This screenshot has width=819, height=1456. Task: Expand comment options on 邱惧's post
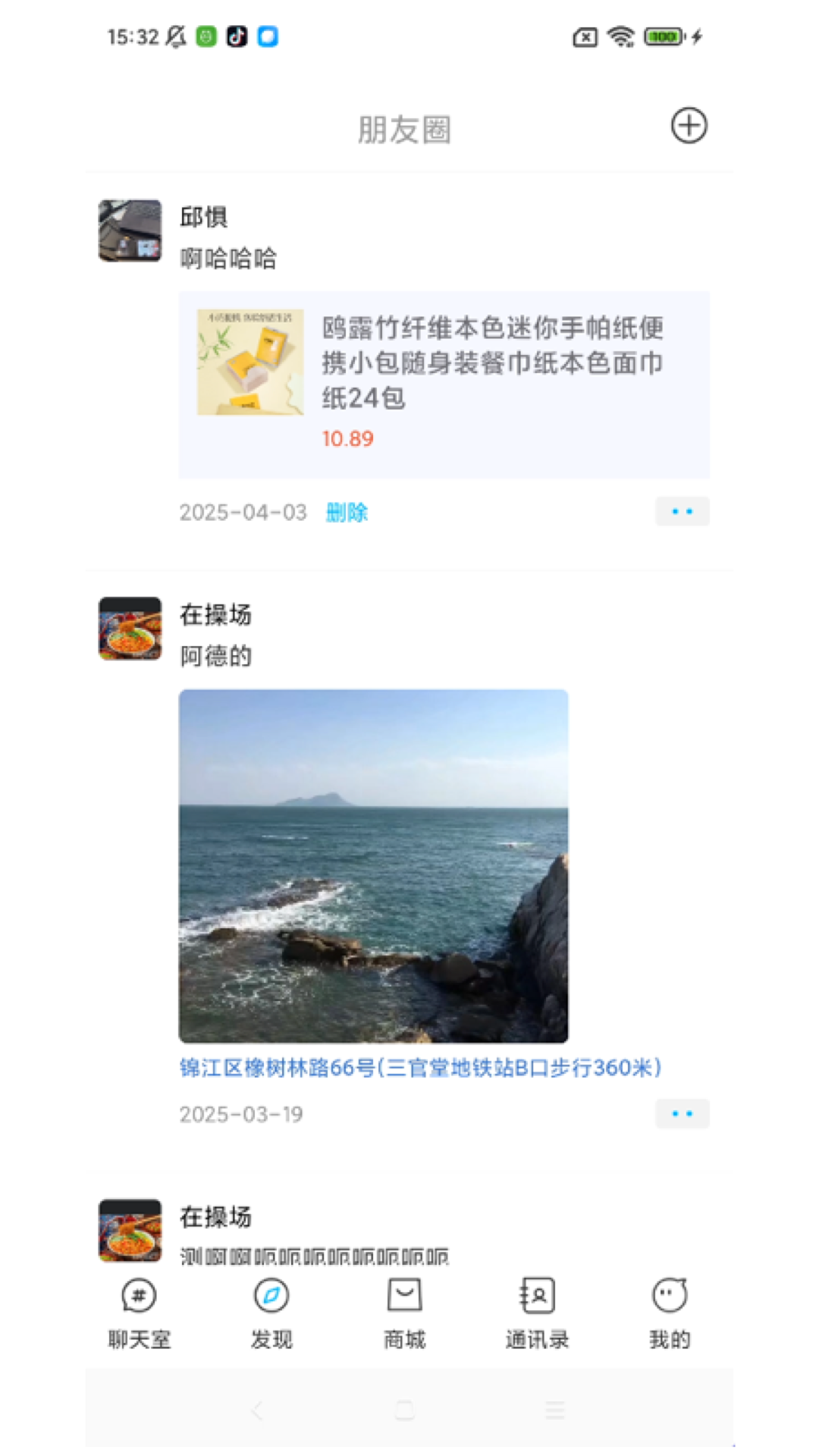click(682, 512)
